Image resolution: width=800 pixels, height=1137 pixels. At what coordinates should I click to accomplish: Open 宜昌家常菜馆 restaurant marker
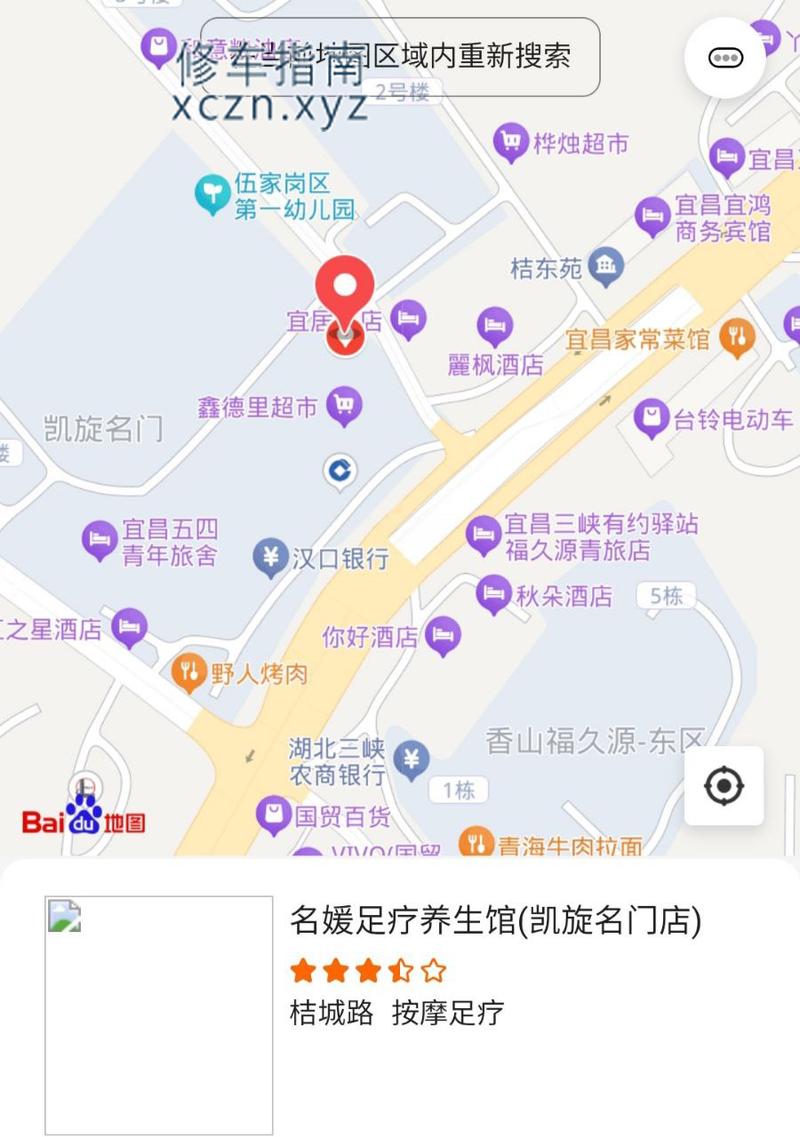[737, 339]
